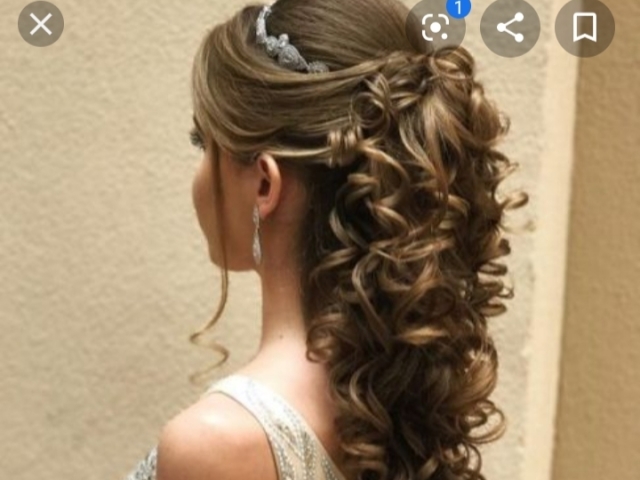Share this hairstyle image

[x=510, y=26]
